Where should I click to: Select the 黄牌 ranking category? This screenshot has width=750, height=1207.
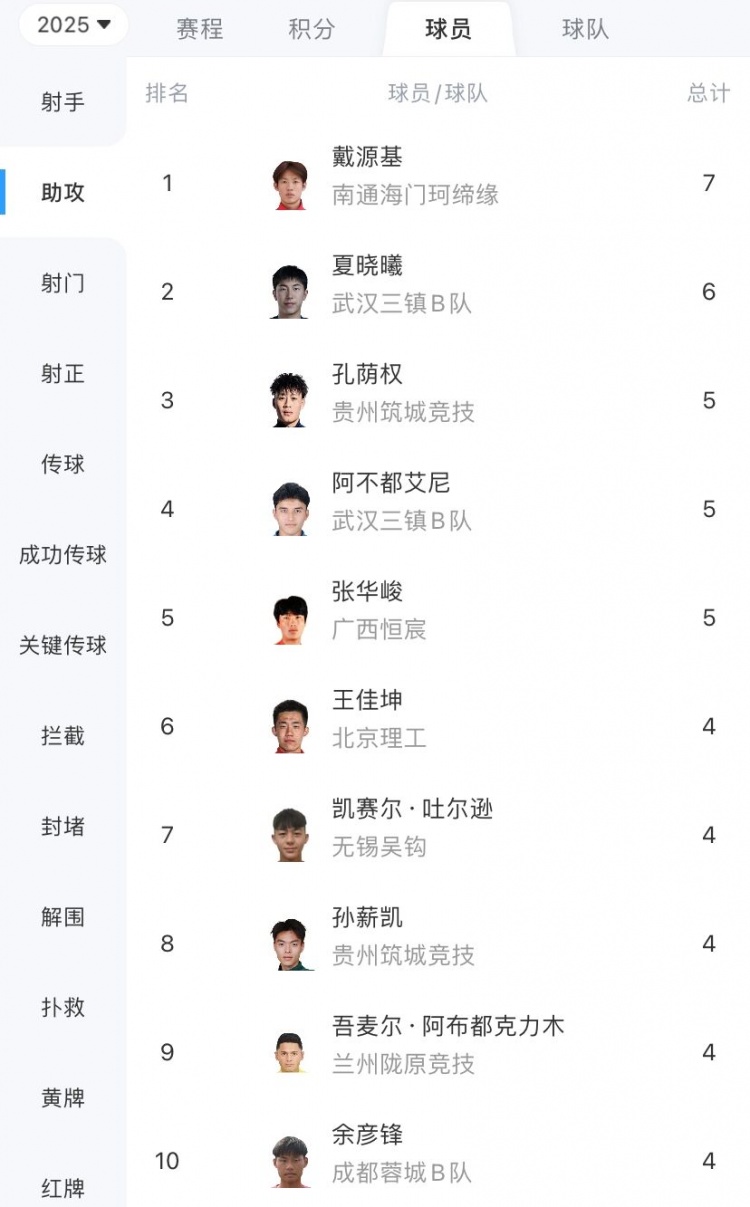63,1098
